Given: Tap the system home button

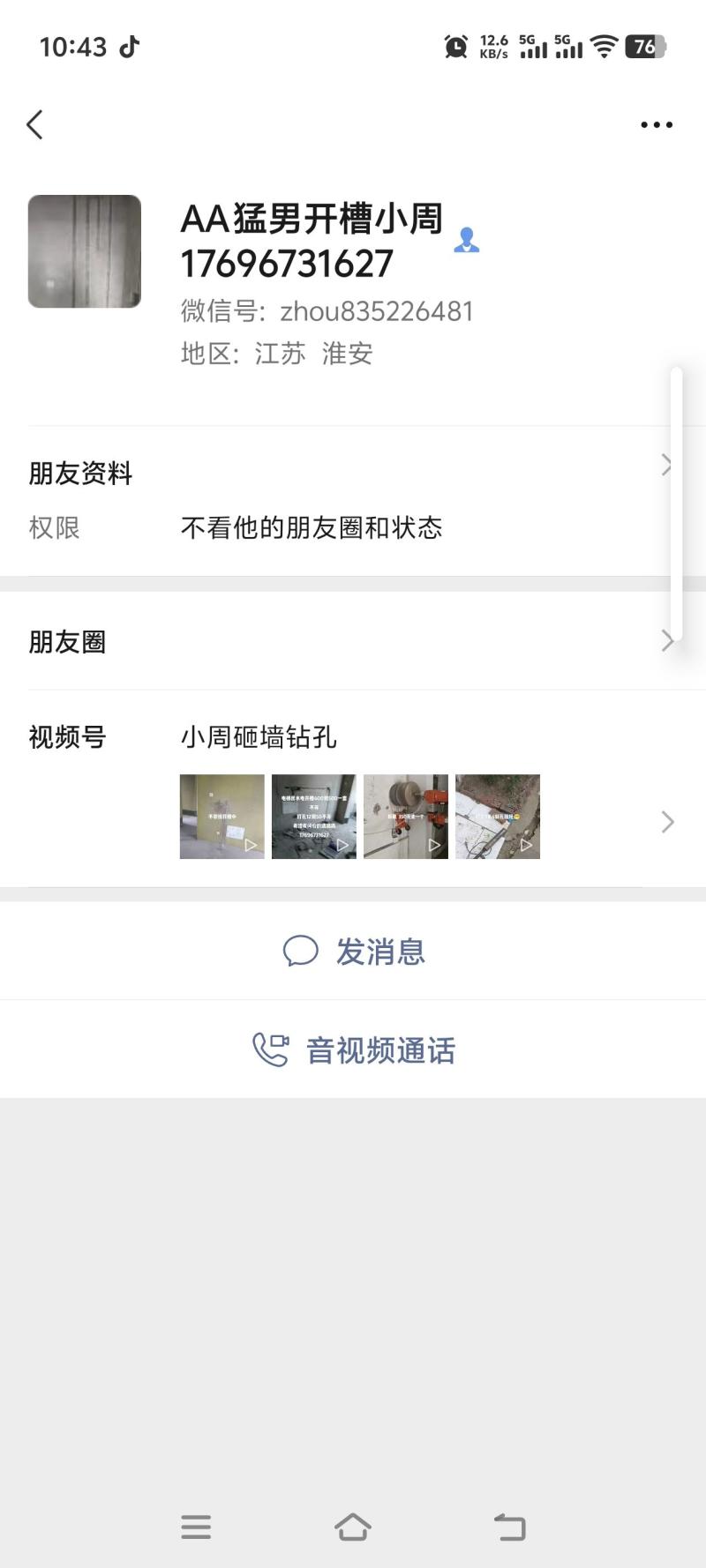Looking at the screenshot, I should 353,1527.
